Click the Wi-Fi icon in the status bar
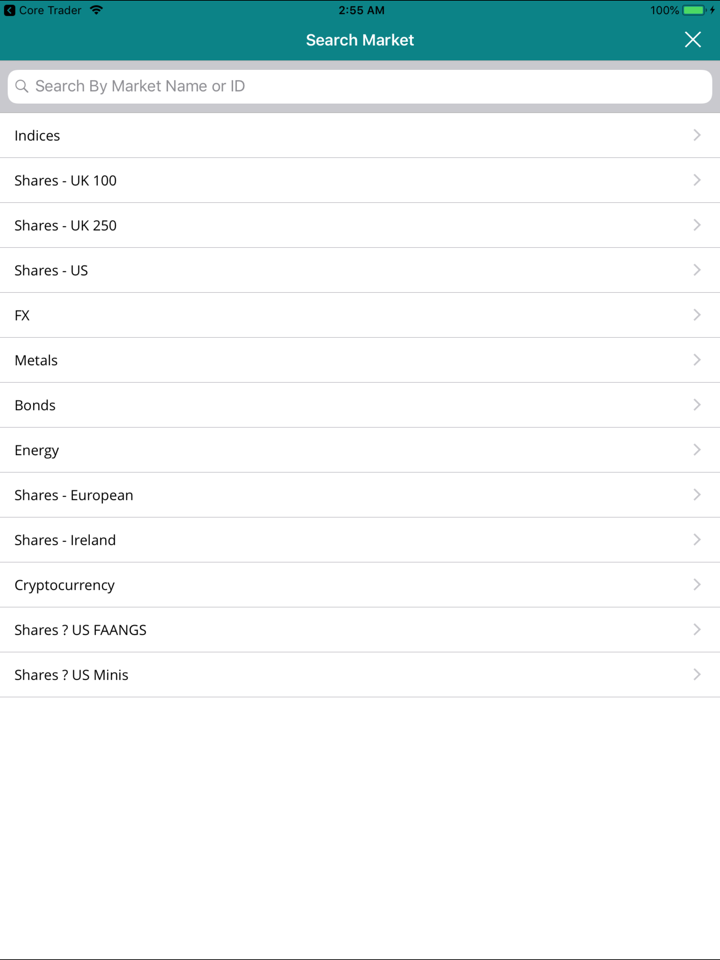The height and width of the screenshot is (960, 720). click(95, 10)
